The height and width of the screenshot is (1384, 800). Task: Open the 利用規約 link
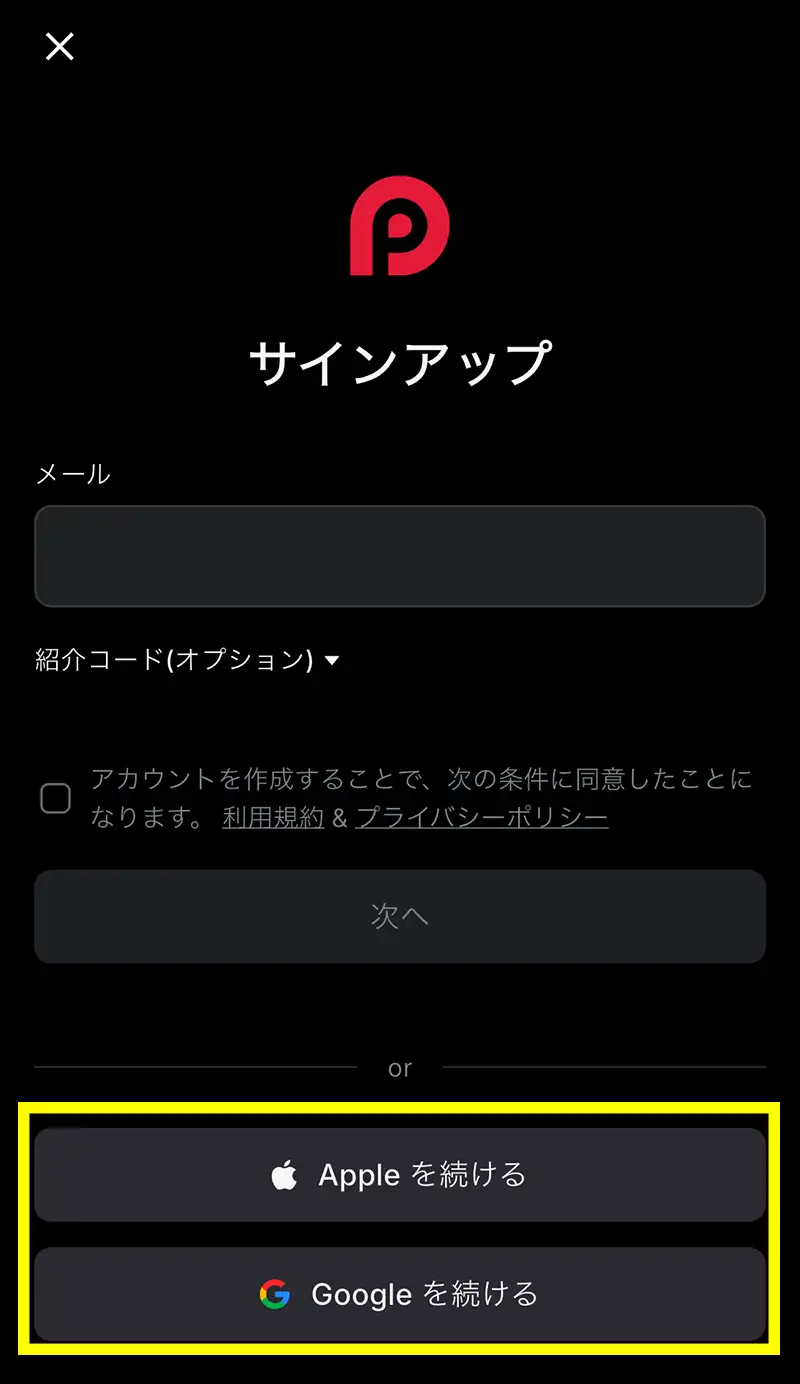coord(273,818)
